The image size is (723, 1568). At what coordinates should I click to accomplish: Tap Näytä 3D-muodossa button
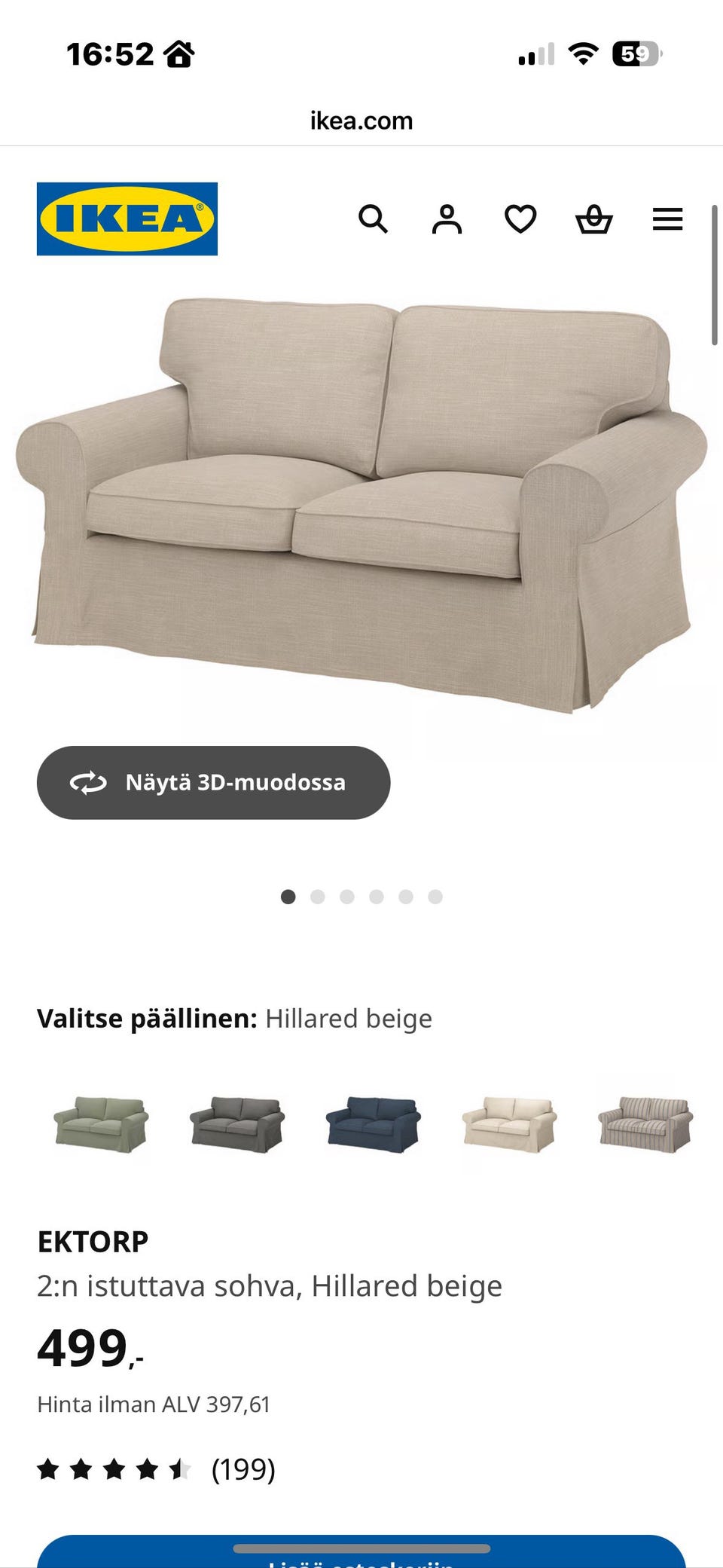click(213, 782)
